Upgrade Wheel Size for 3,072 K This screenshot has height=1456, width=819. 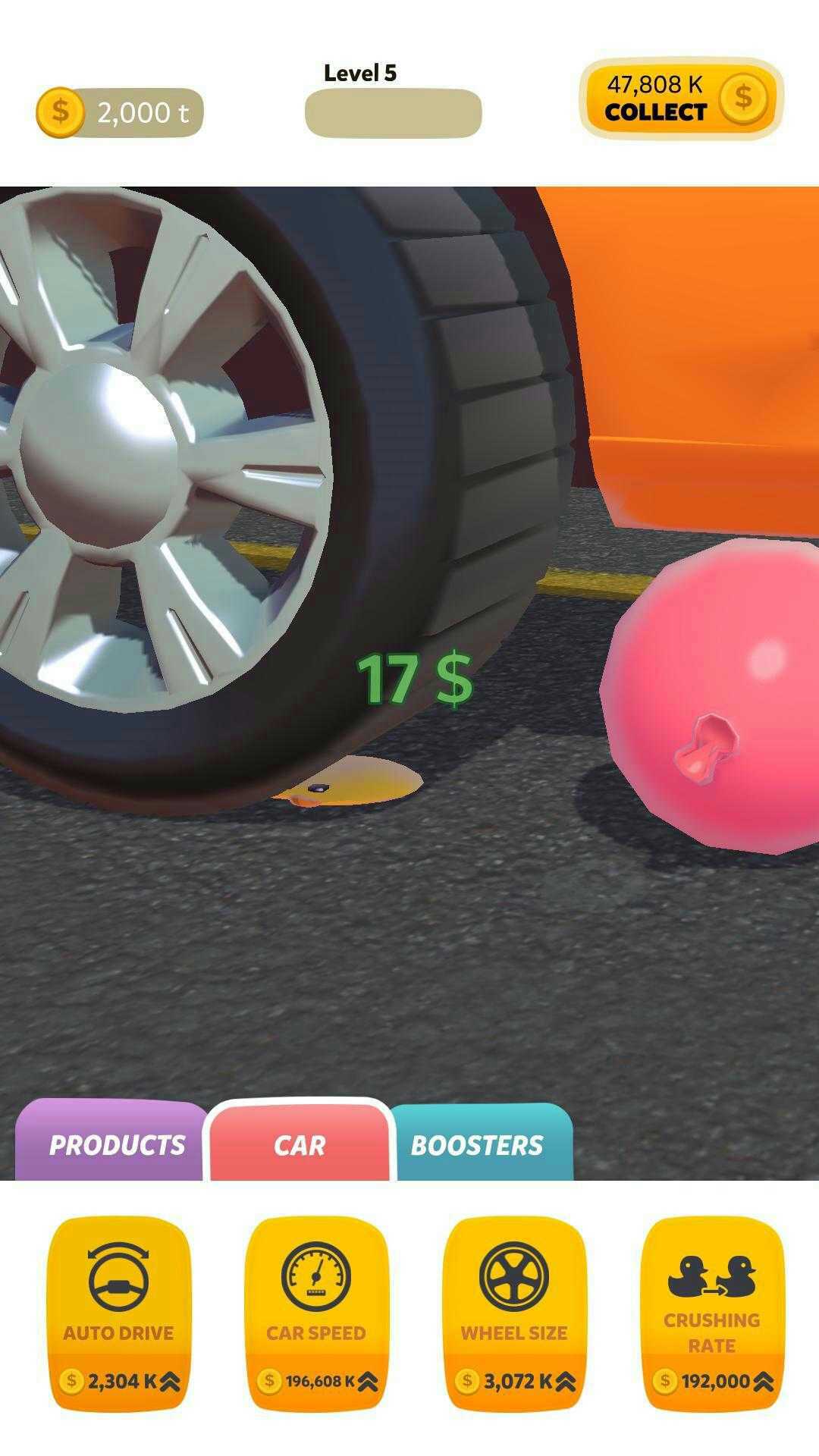click(x=514, y=1313)
